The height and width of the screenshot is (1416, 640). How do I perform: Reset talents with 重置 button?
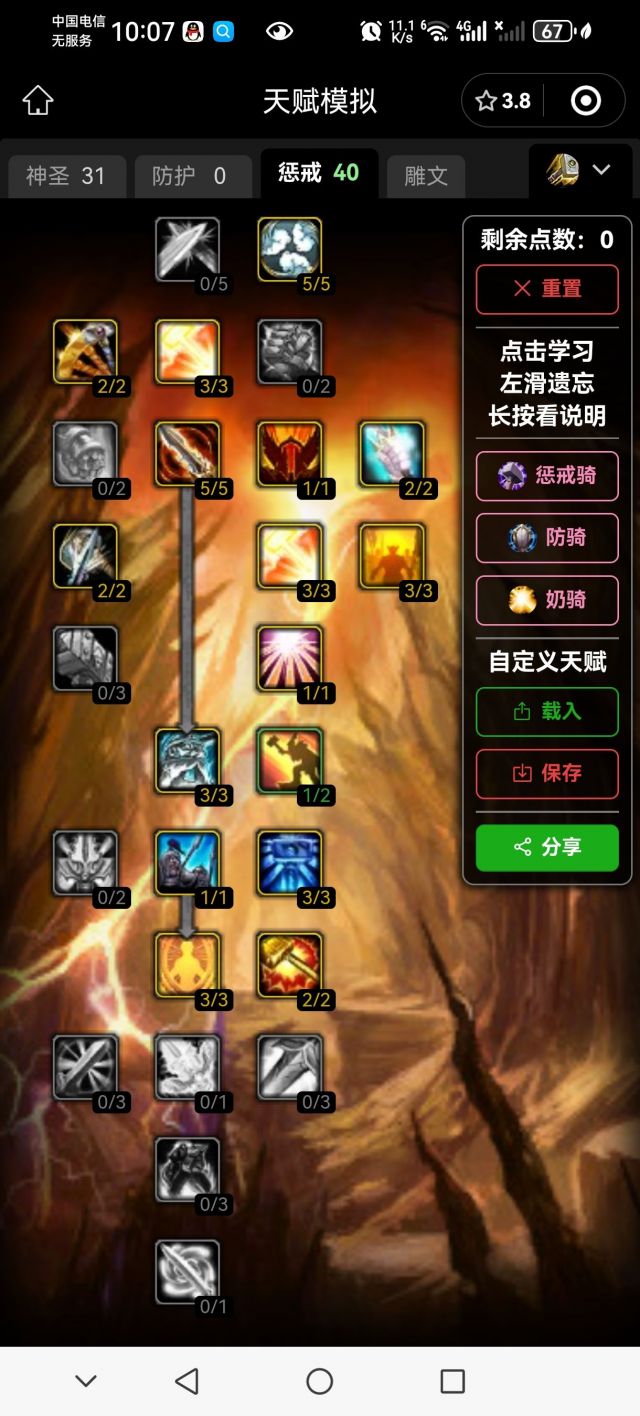547,288
